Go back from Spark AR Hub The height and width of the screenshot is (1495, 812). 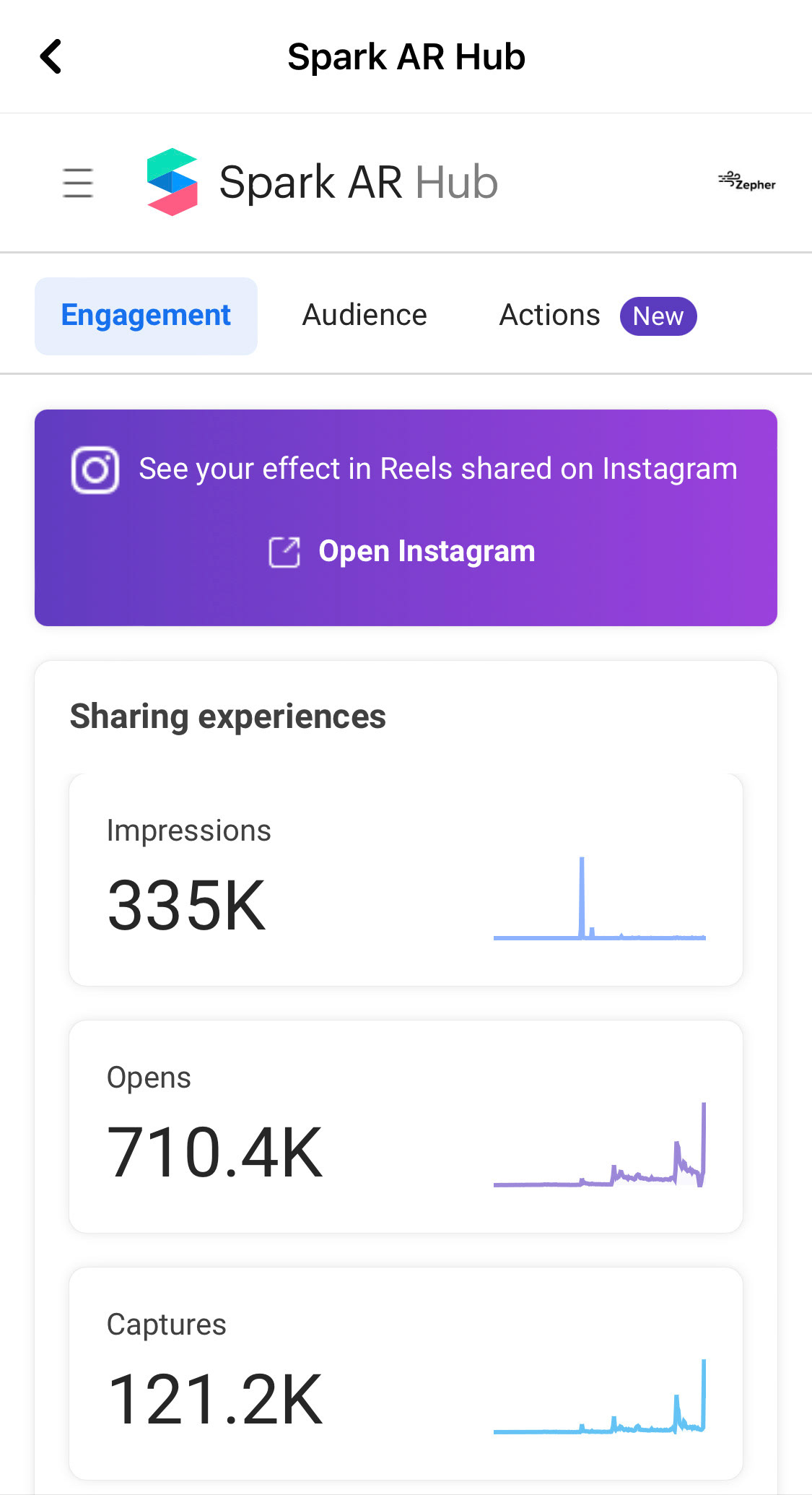coord(51,56)
